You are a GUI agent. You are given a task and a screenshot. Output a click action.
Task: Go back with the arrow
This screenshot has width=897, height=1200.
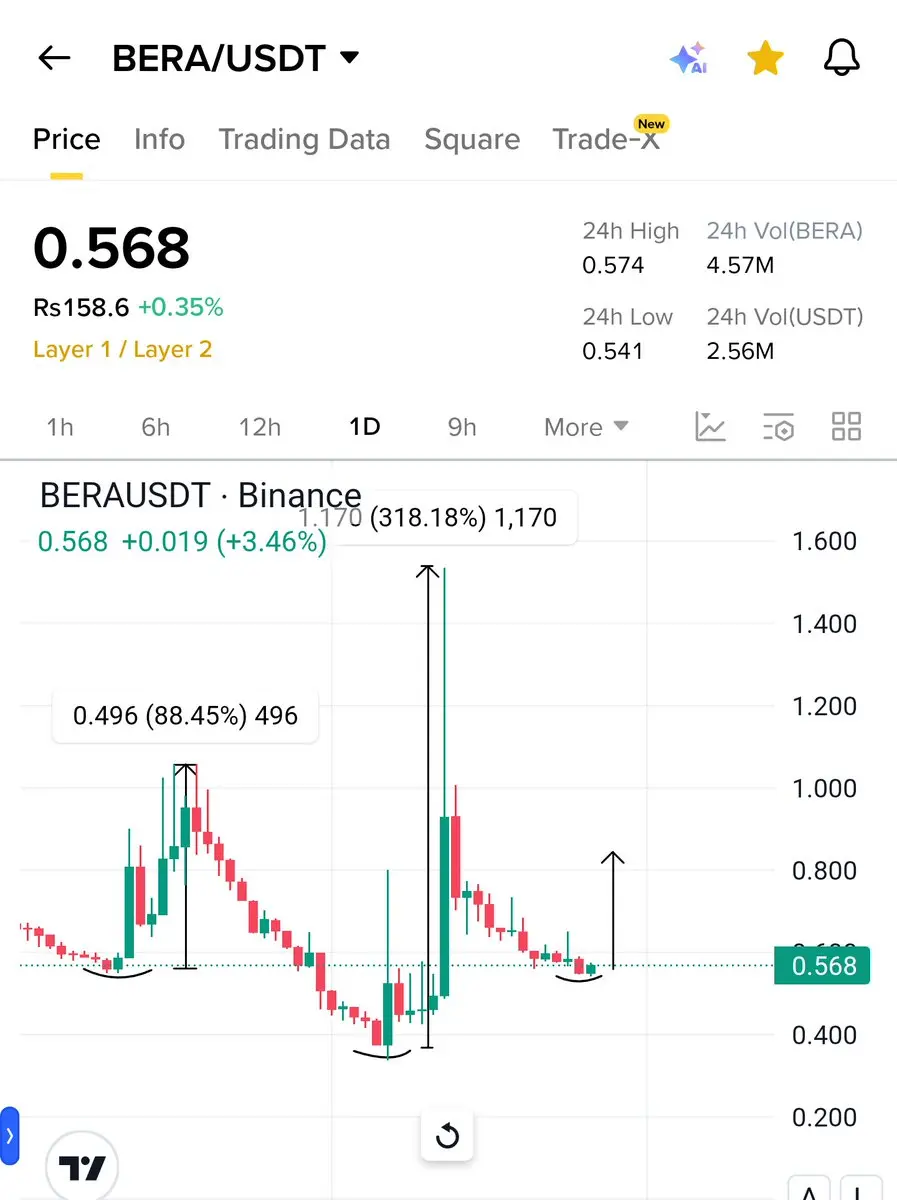54,59
